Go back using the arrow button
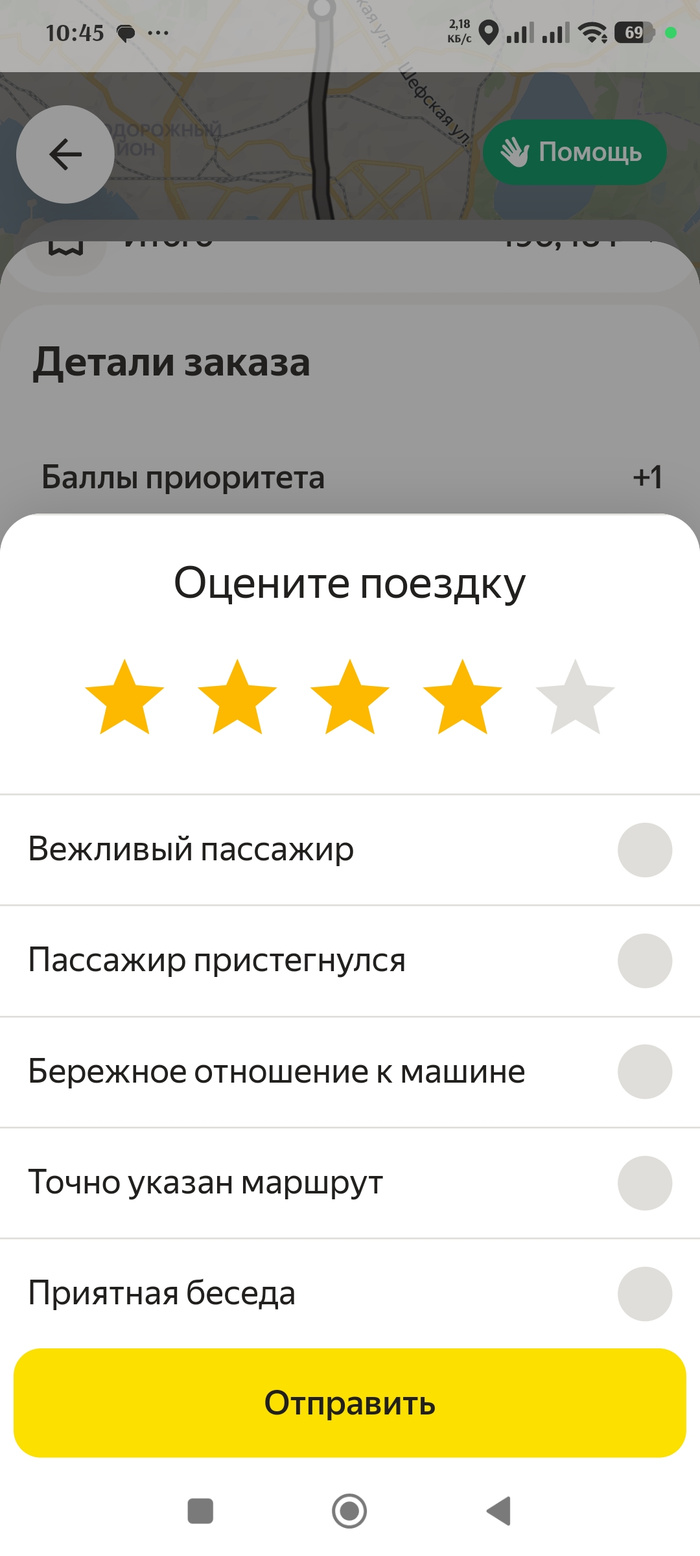The height and width of the screenshot is (1556, 700). [x=65, y=155]
